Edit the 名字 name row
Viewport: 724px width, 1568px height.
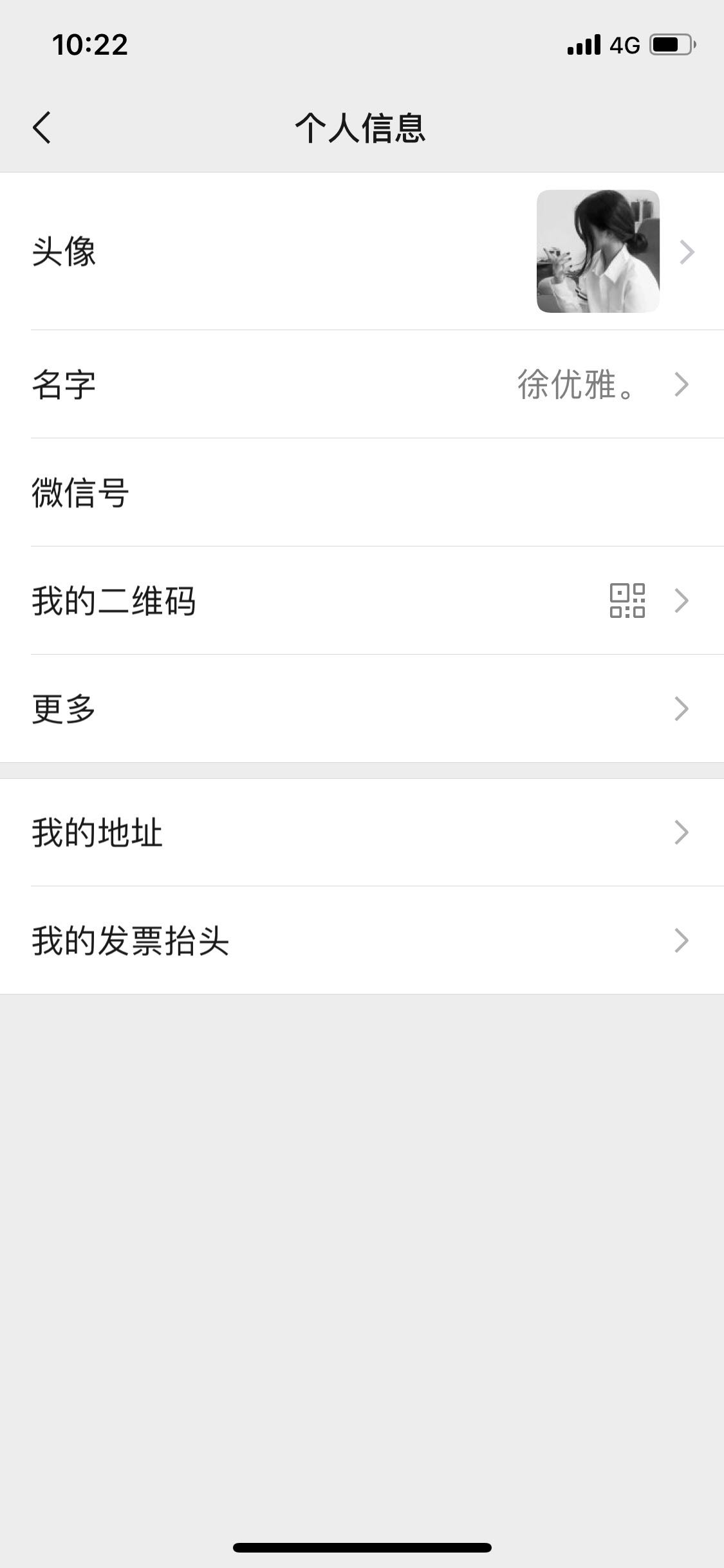coord(362,384)
